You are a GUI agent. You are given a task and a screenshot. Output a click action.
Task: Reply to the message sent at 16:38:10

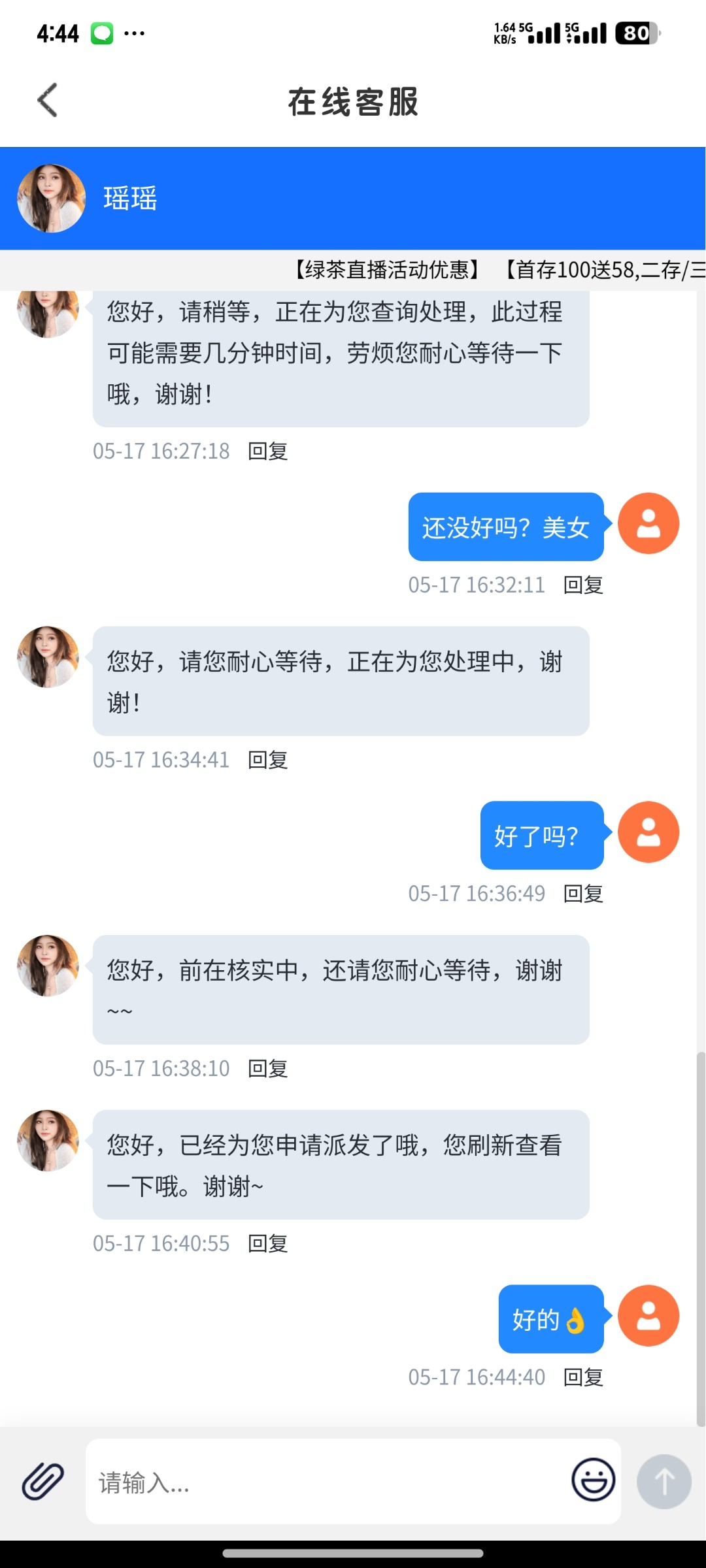point(268,1069)
